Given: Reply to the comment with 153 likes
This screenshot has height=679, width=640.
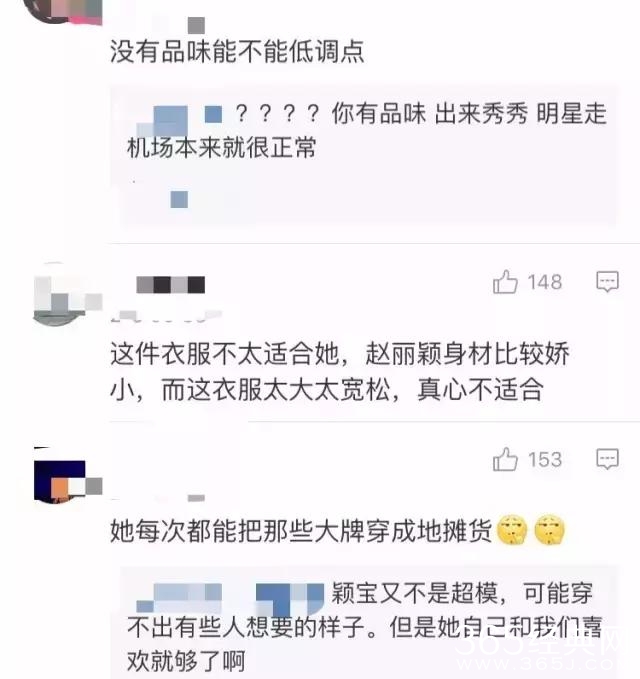Looking at the screenshot, I should coord(607,460).
